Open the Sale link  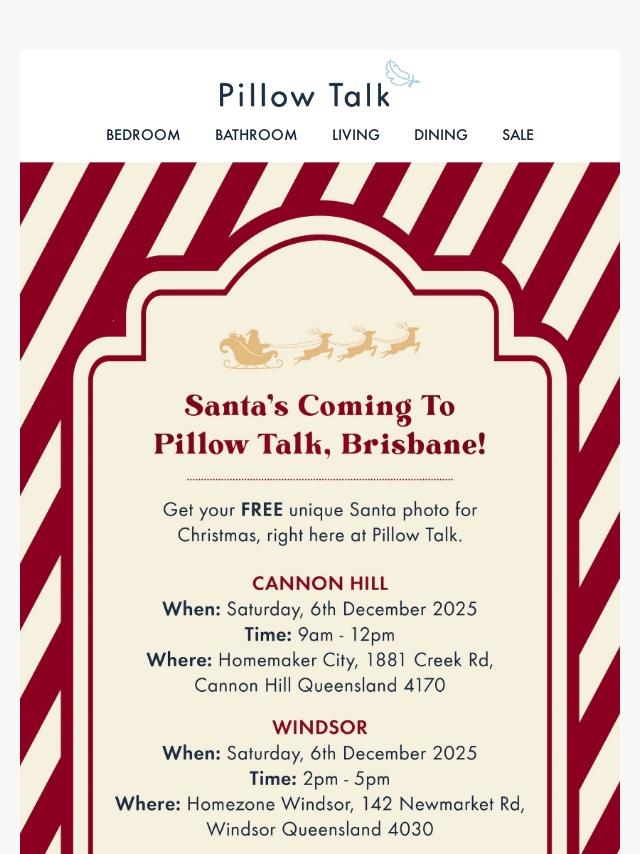(x=518, y=135)
